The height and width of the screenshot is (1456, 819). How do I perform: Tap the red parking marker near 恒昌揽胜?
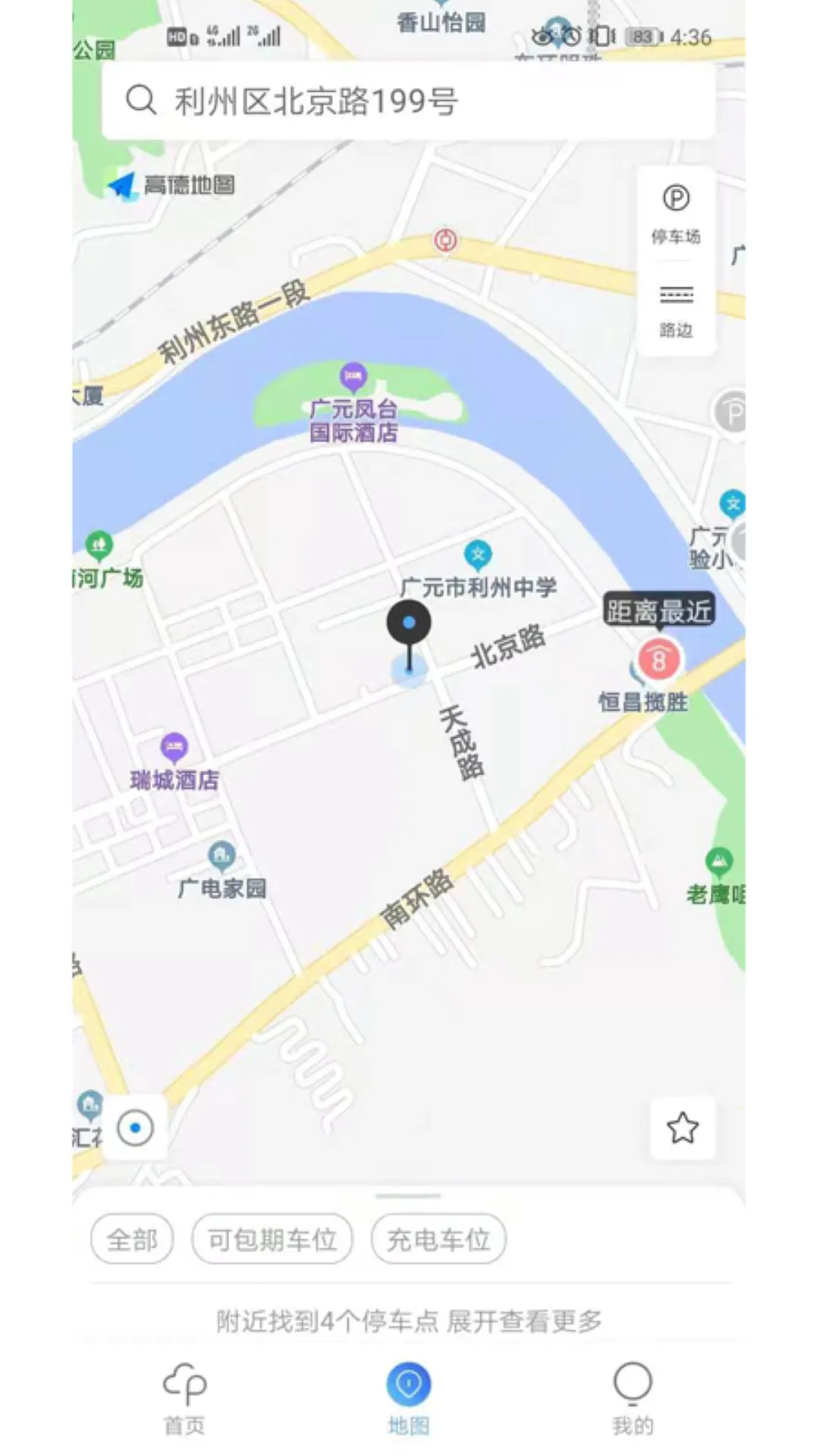coord(658,659)
